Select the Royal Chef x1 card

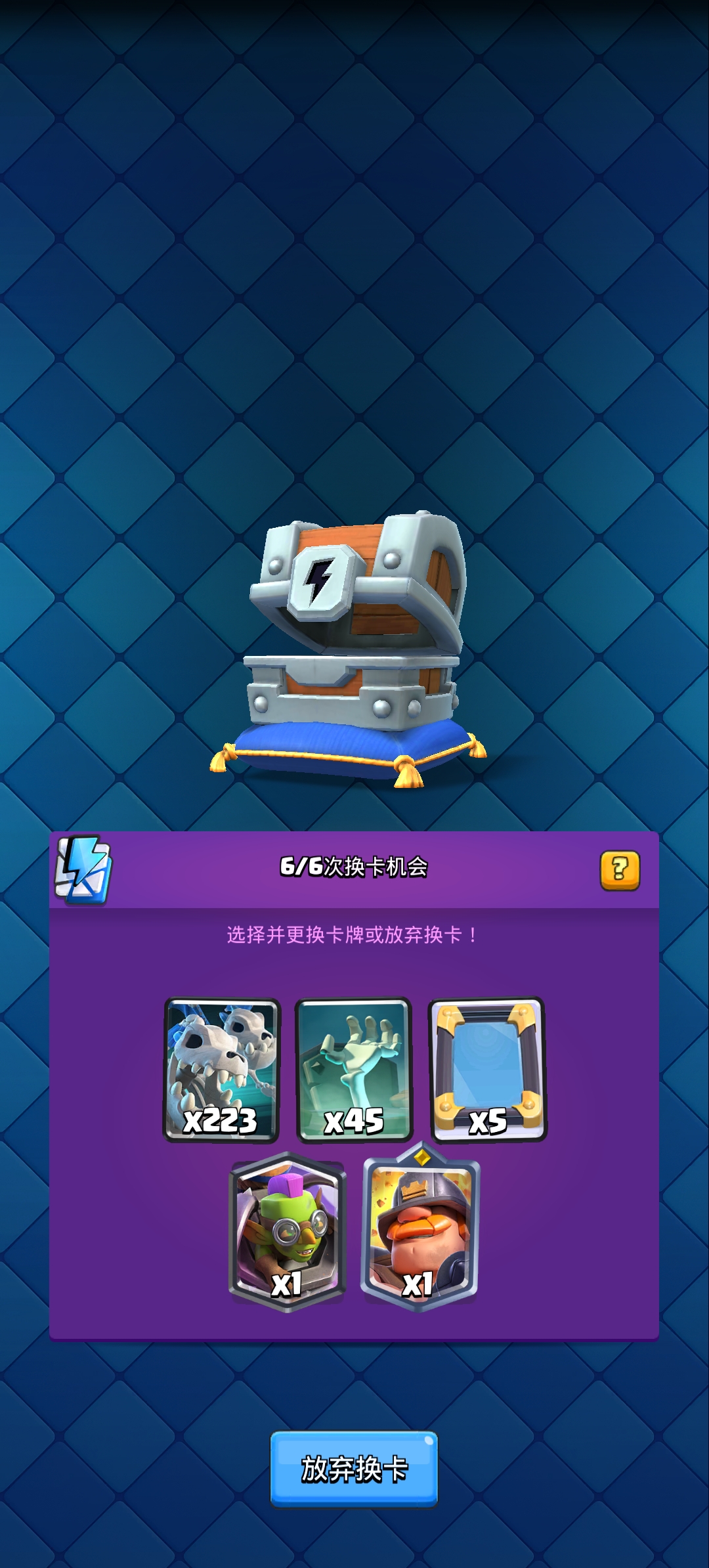click(x=420, y=1229)
